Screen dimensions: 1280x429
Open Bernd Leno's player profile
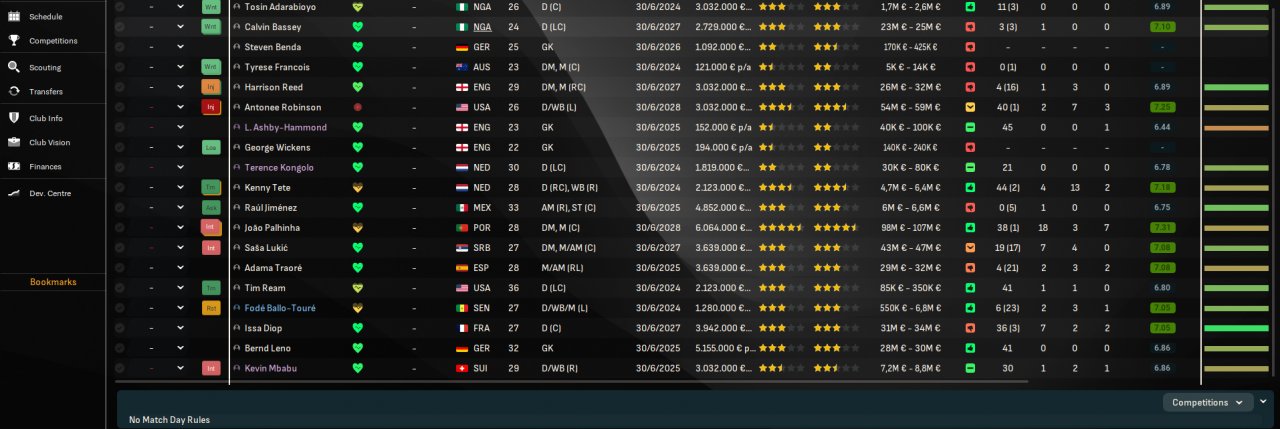268,348
